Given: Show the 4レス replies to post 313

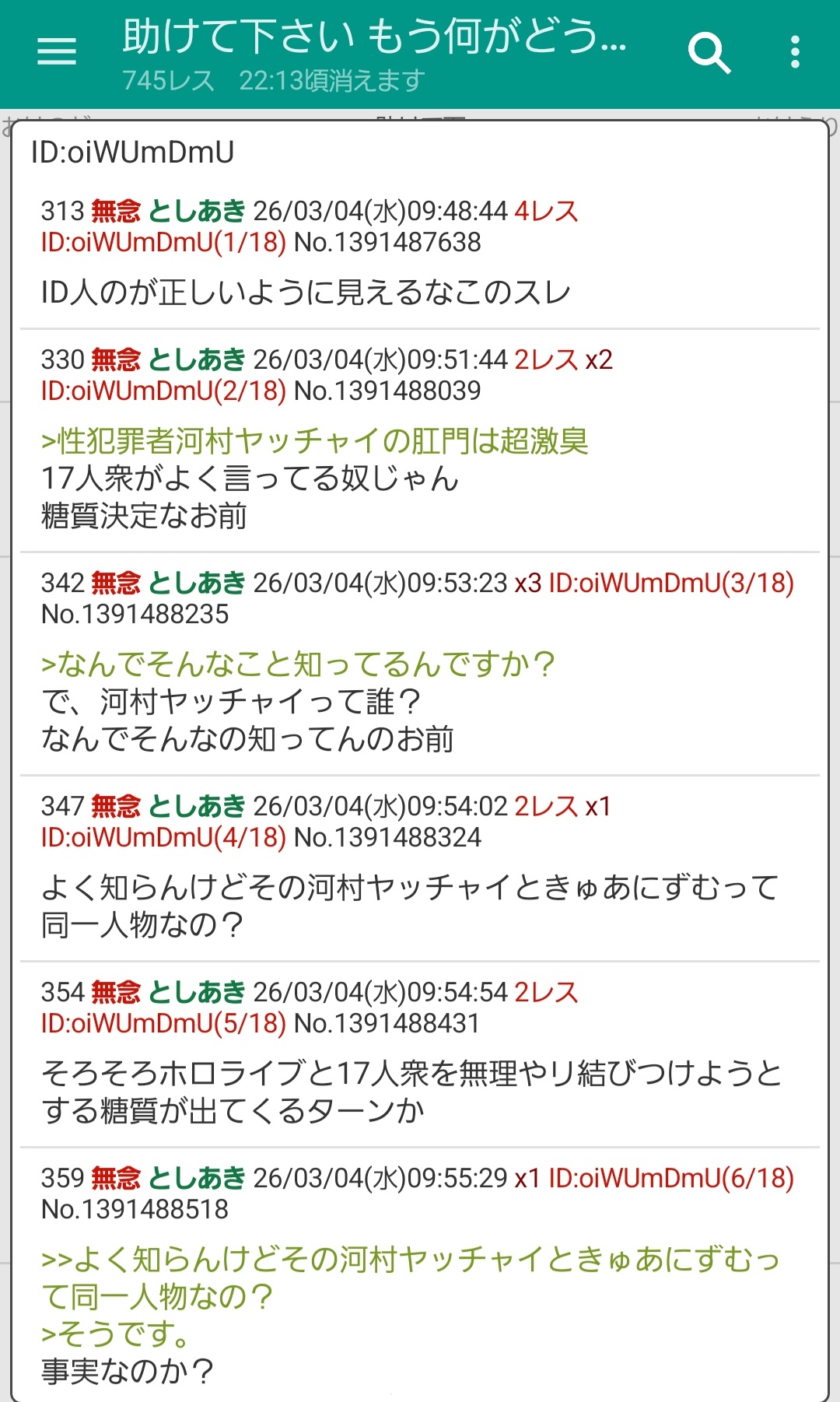Looking at the screenshot, I should click(547, 211).
